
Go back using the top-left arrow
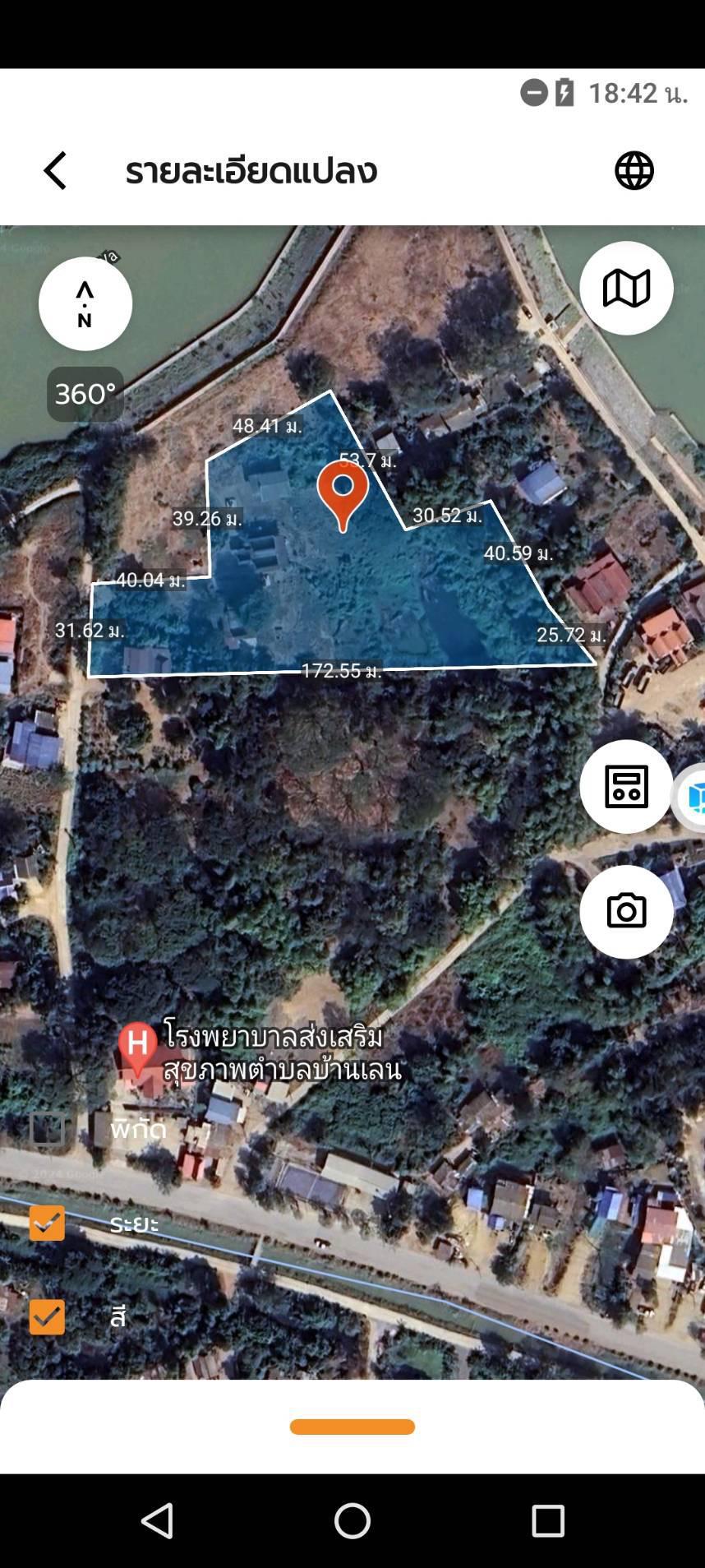coord(55,171)
